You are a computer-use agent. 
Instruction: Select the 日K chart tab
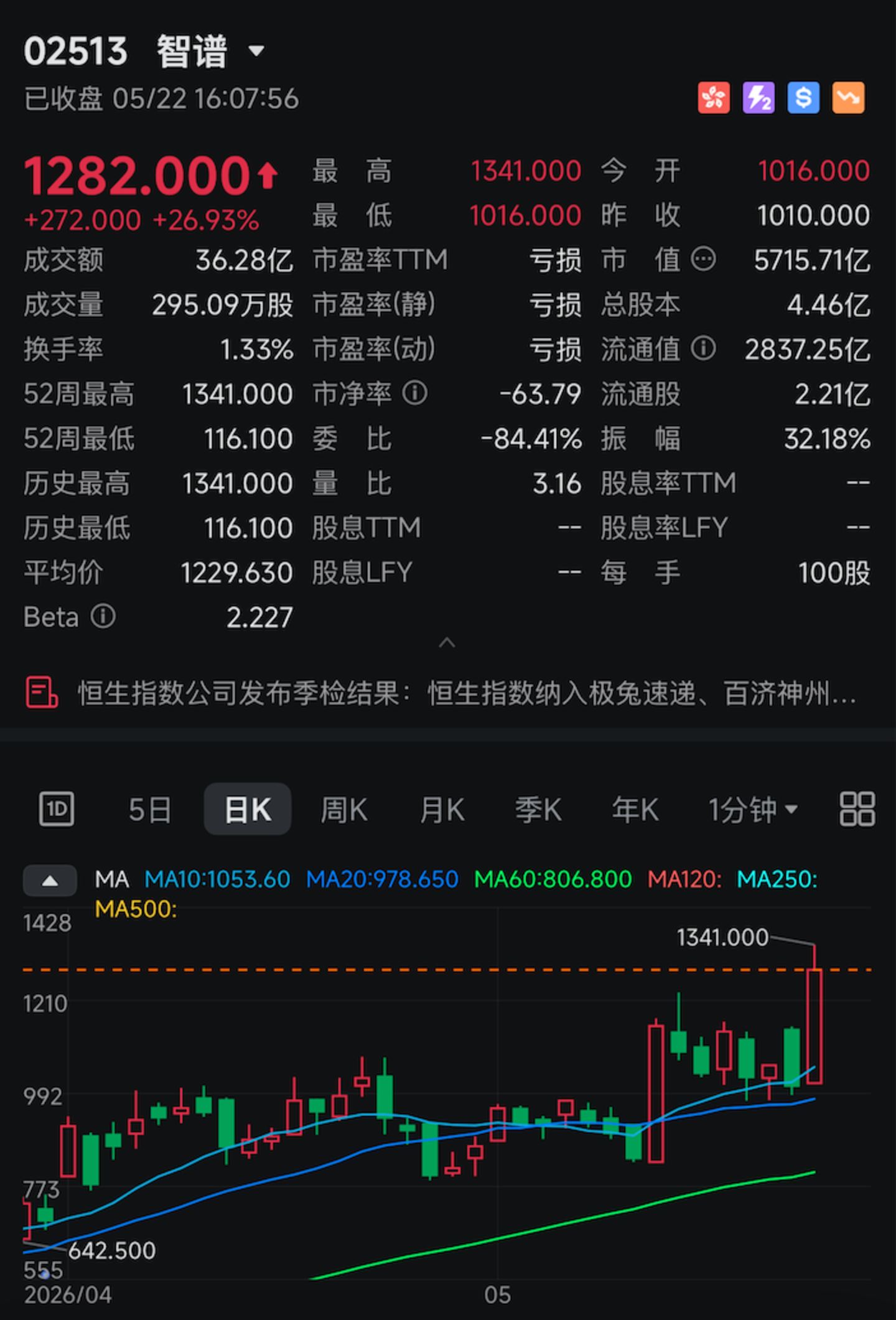[x=248, y=809]
